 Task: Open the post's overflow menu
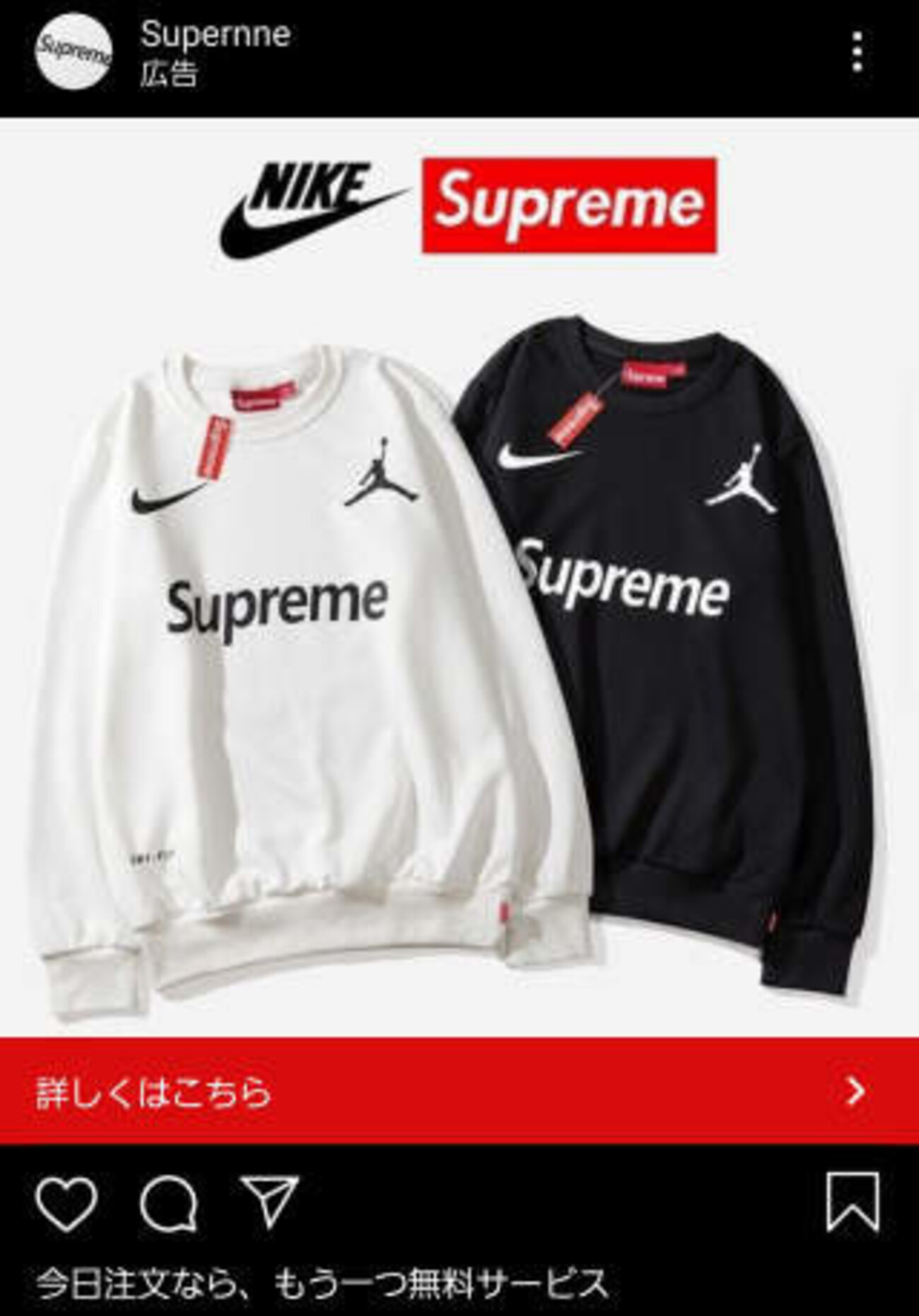coord(857,52)
